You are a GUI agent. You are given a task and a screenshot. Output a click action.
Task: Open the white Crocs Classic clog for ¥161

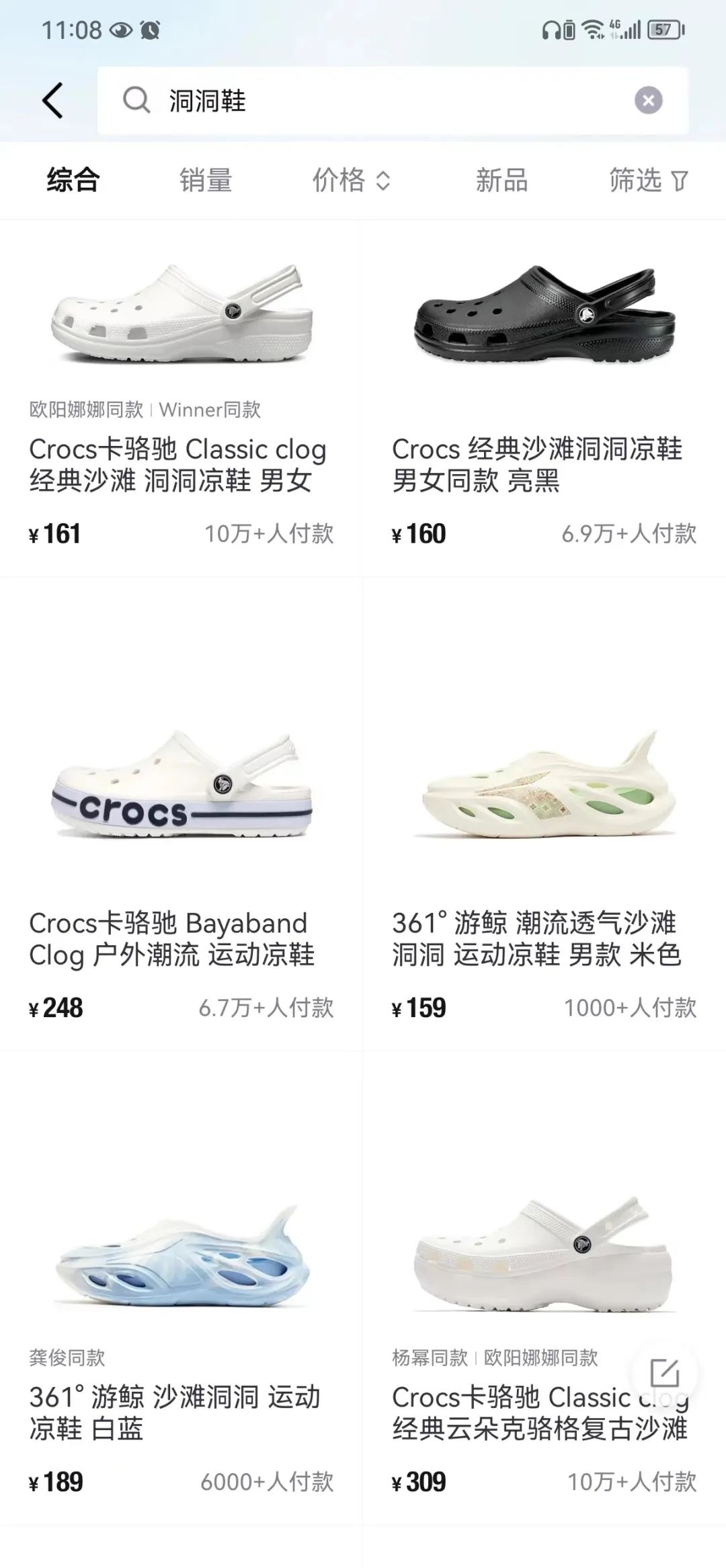pyautogui.click(x=182, y=398)
